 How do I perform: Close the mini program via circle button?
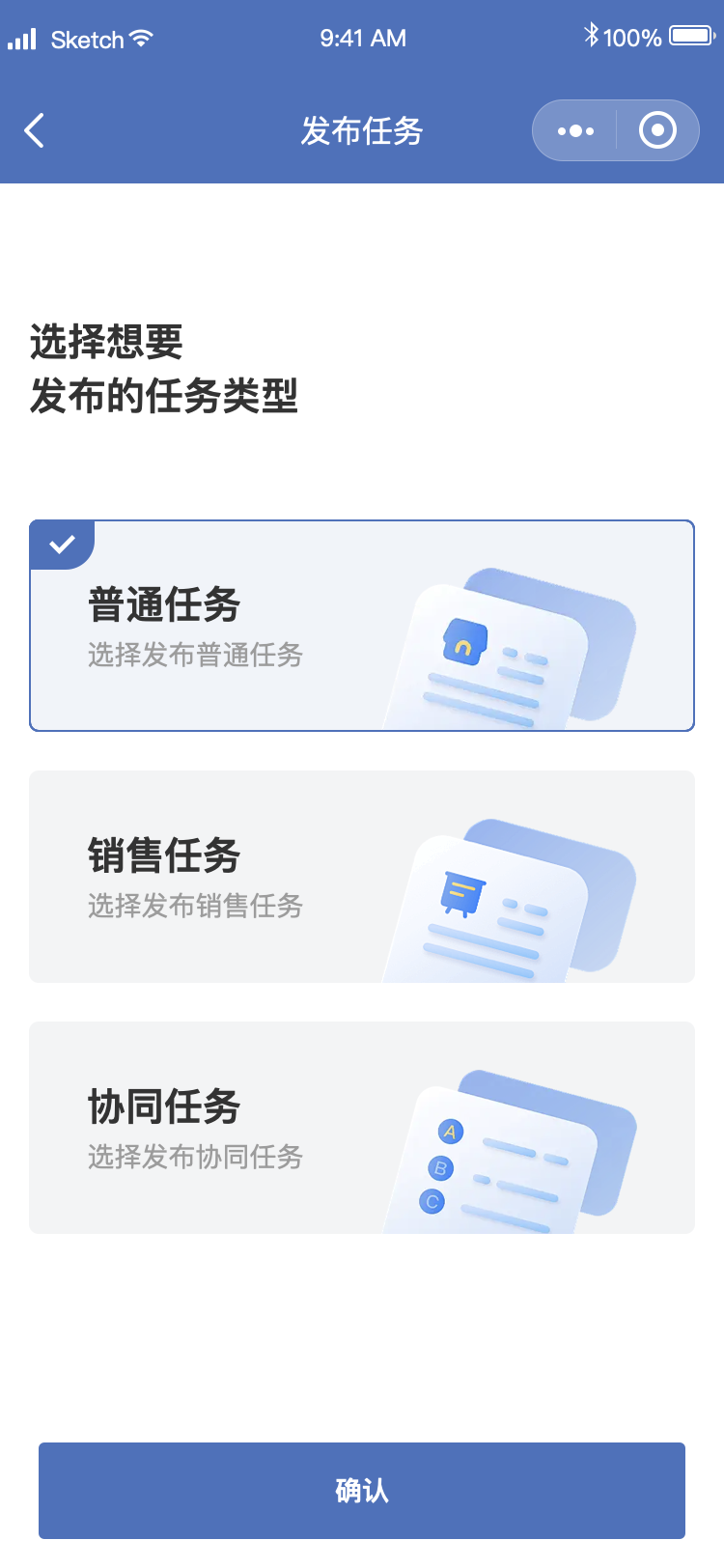point(657,130)
